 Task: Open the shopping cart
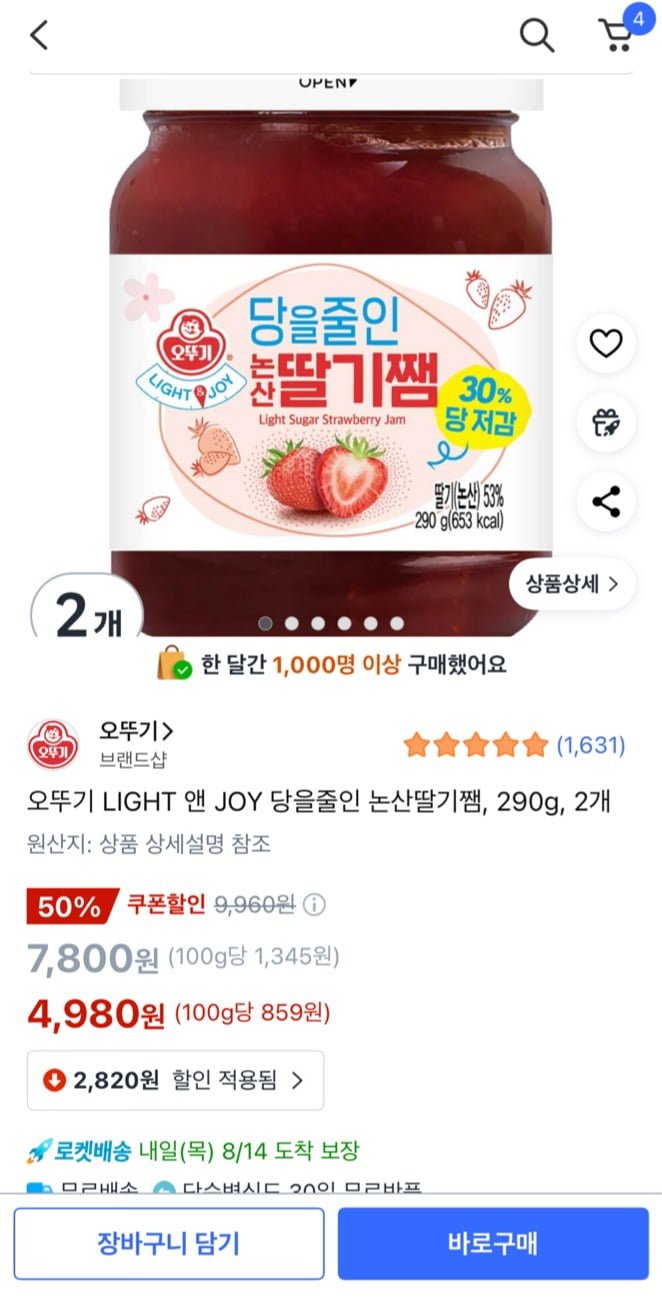(x=617, y=34)
